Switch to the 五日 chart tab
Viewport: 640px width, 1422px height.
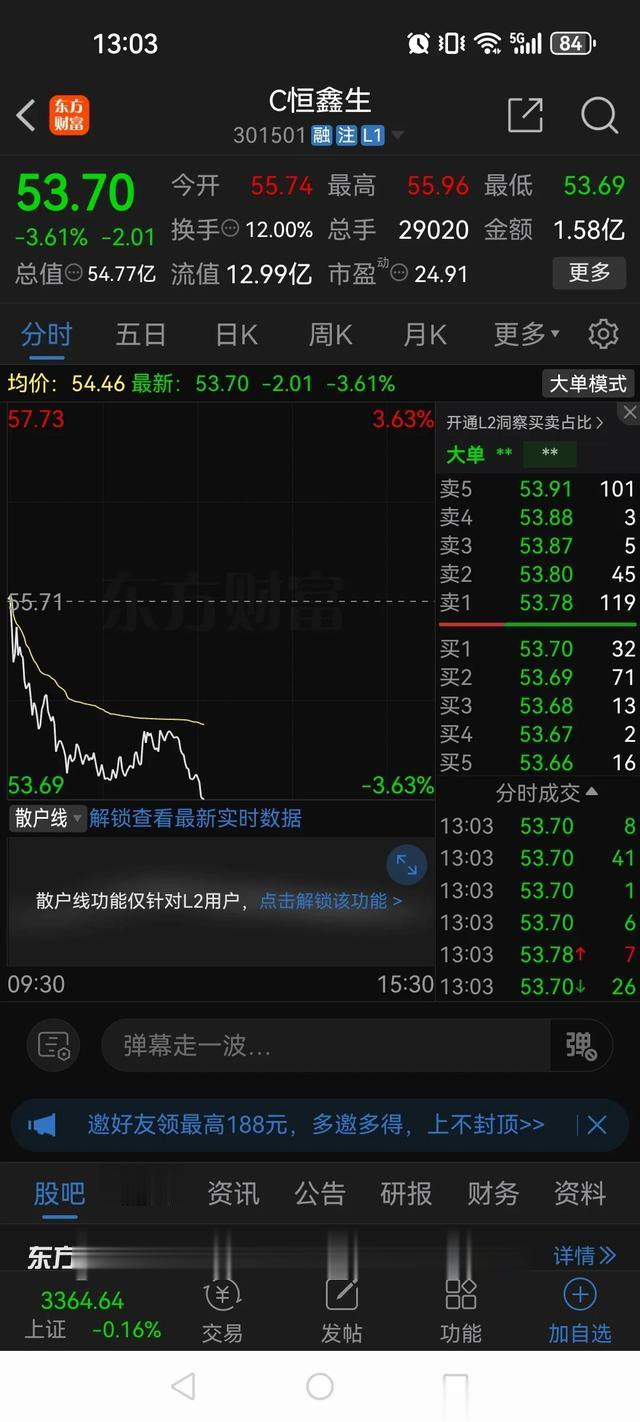coord(141,334)
